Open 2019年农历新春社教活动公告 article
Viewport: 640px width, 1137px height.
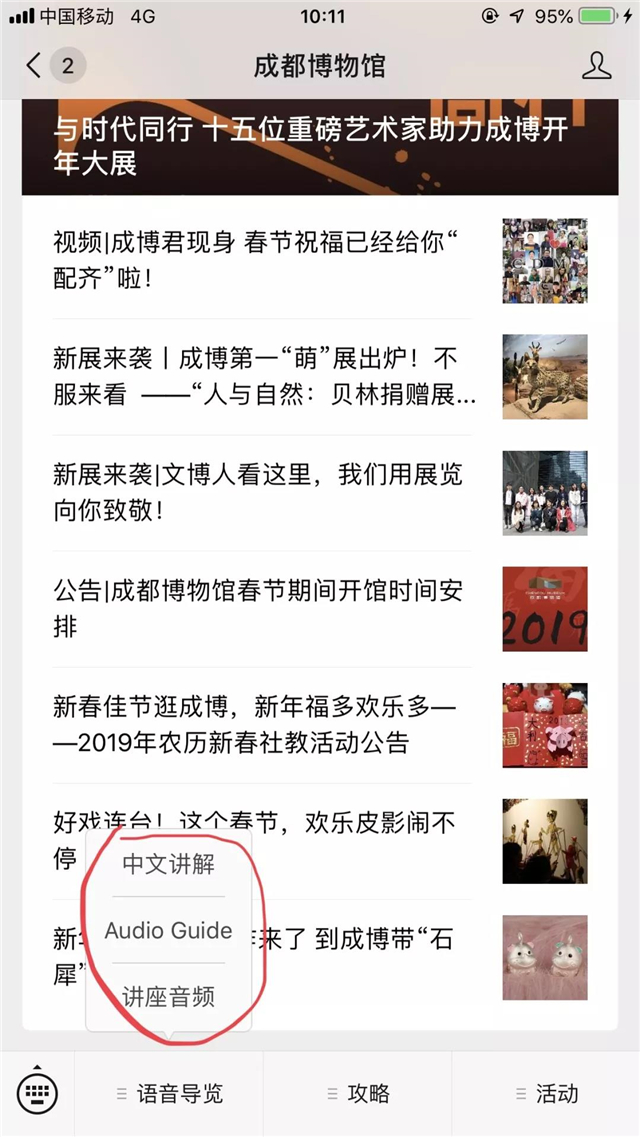(264, 725)
